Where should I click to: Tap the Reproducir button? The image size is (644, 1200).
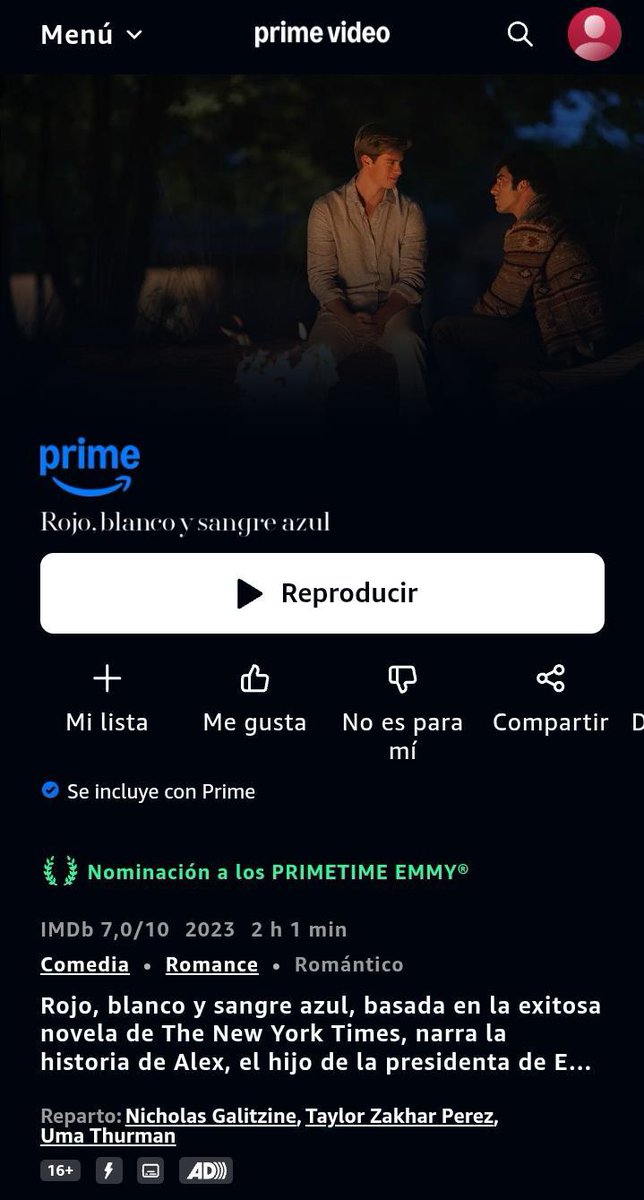pyautogui.click(x=322, y=593)
